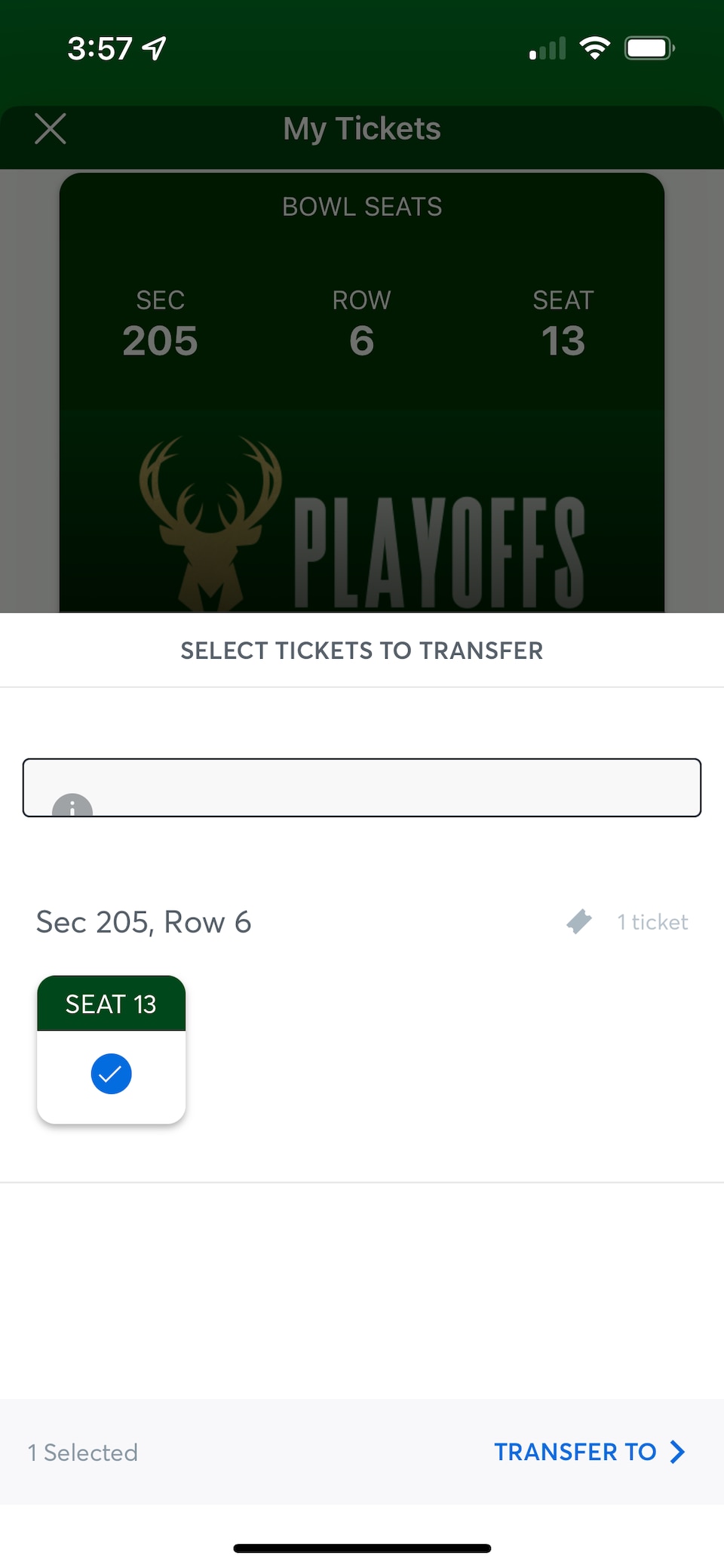This screenshot has width=724, height=1568.
Task: Expand the Sec 205, Row 6 group
Action: coord(143,921)
